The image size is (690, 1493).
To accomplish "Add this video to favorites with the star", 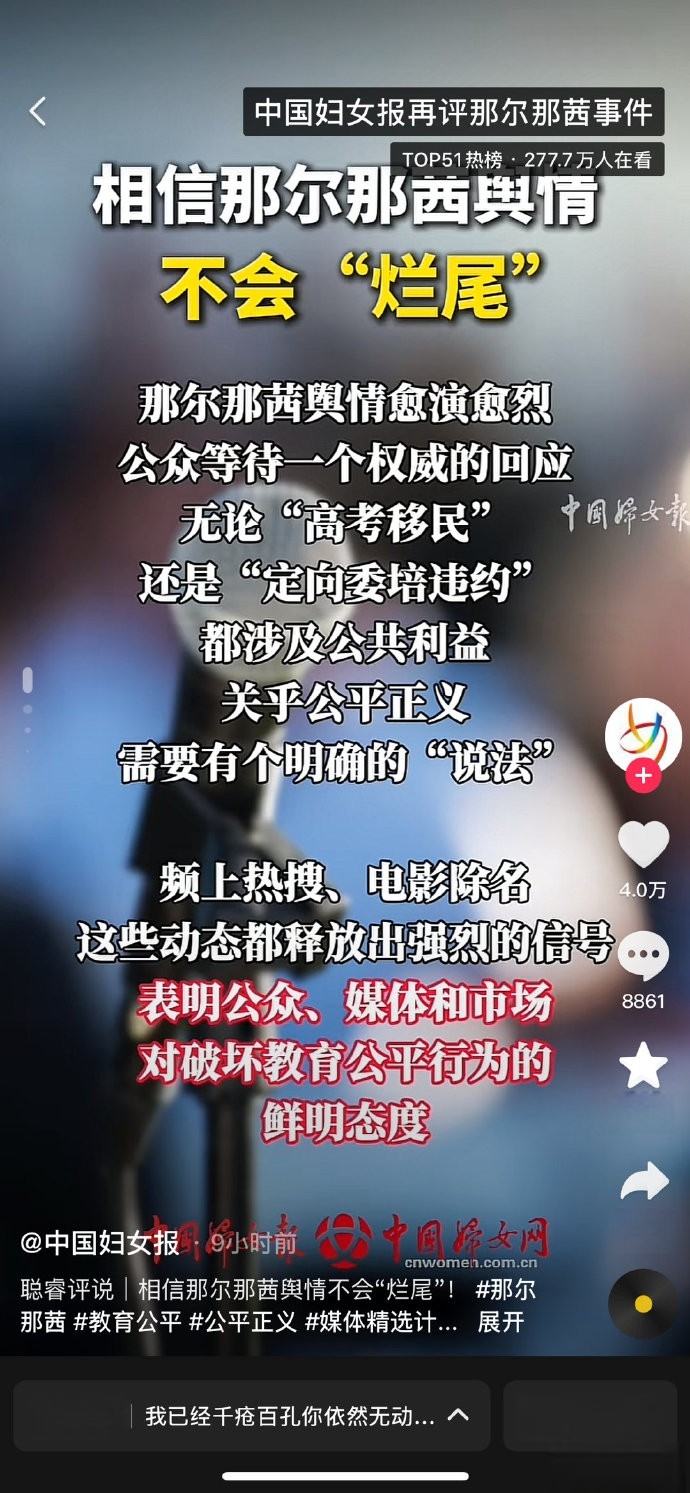I will click(x=643, y=1065).
